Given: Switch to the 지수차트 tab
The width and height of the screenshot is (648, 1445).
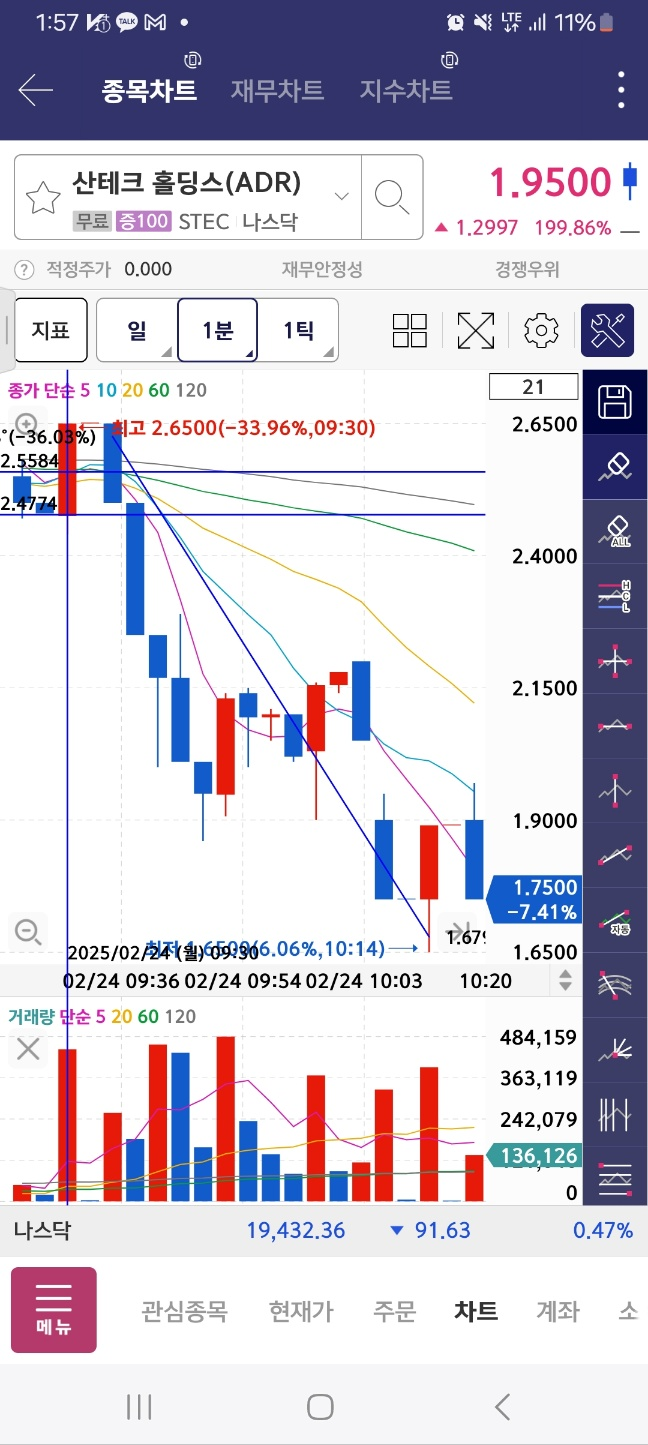Looking at the screenshot, I should 406,91.
